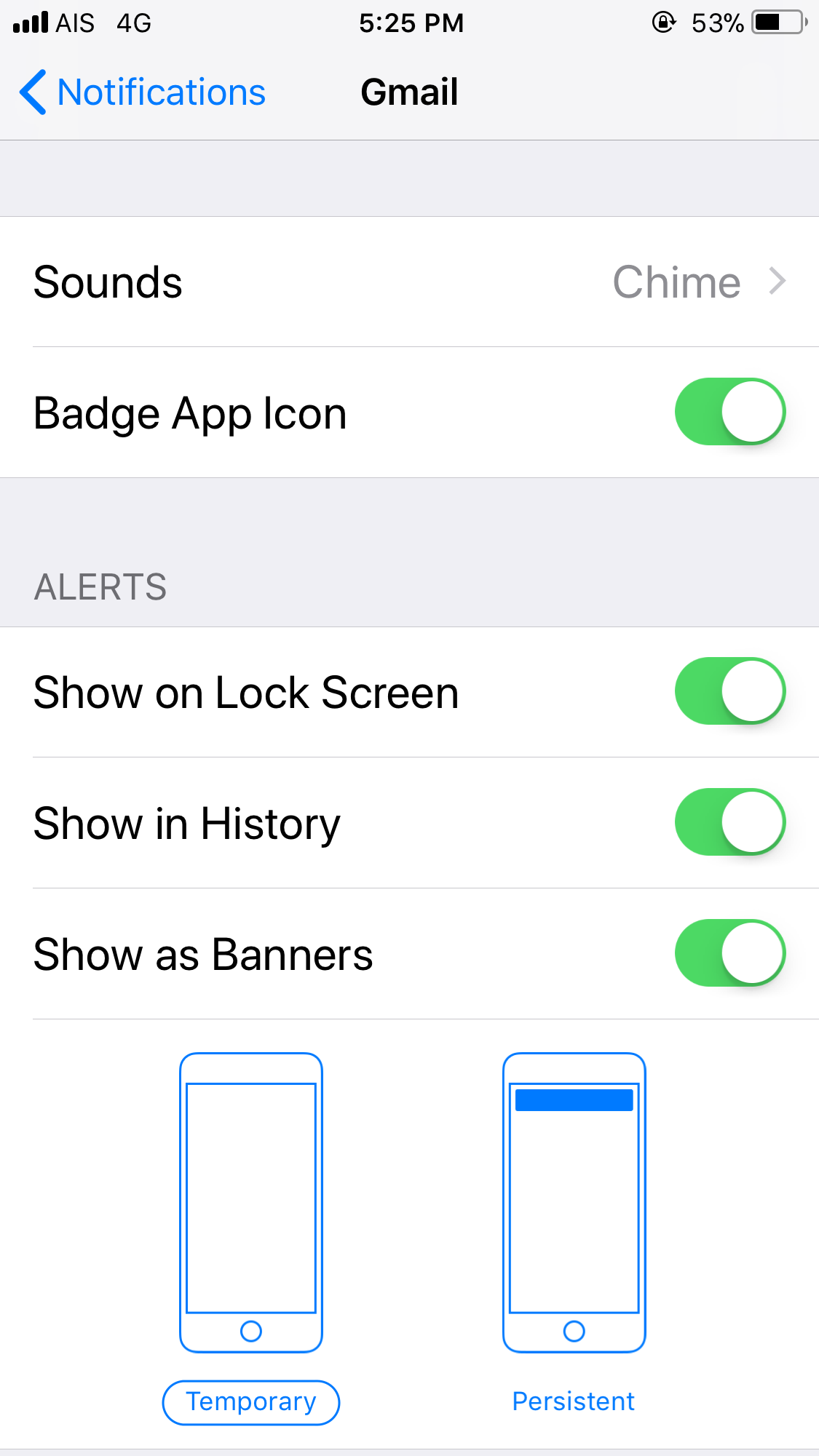Toggle Show in History off

[x=730, y=822]
